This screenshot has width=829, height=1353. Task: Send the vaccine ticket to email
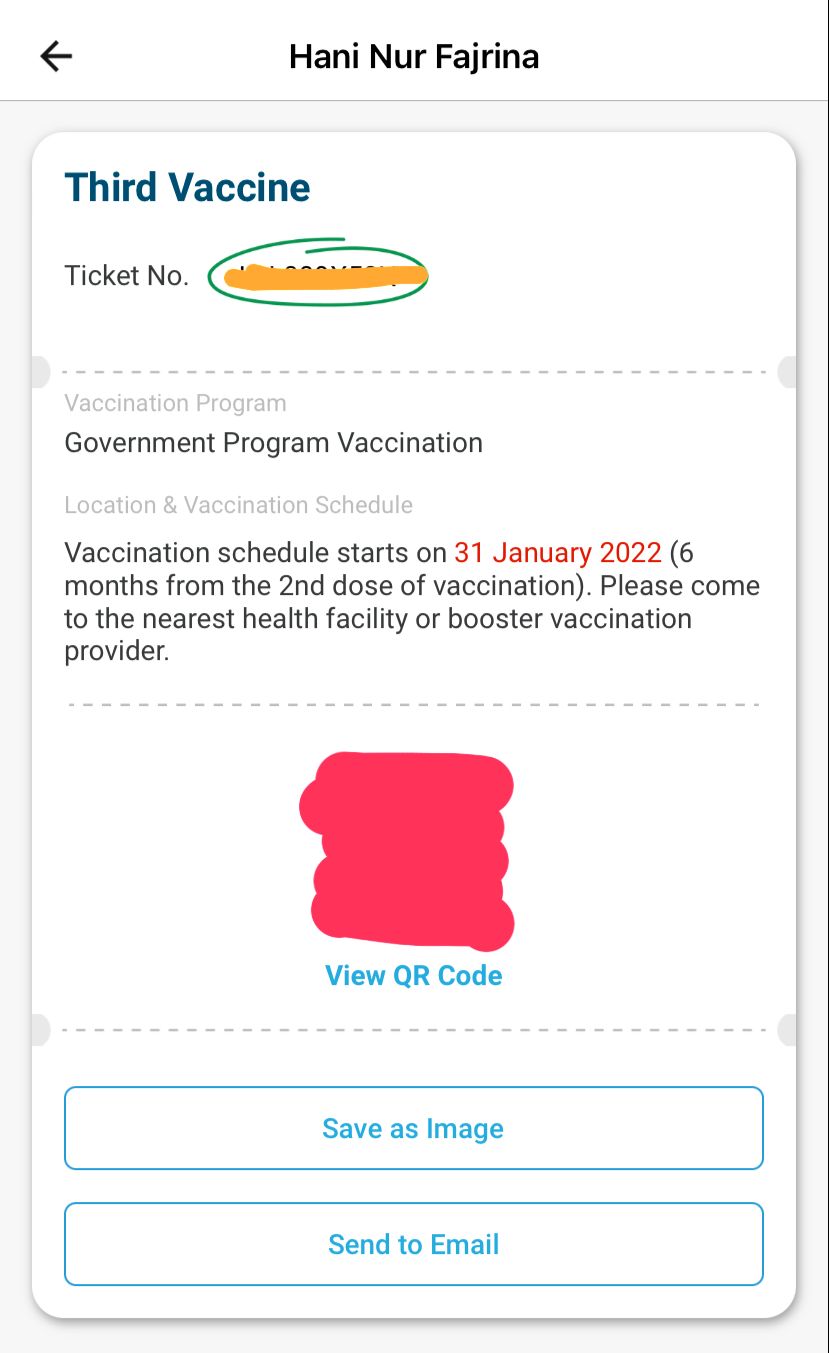pyautogui.click(x=414, y=1244)
